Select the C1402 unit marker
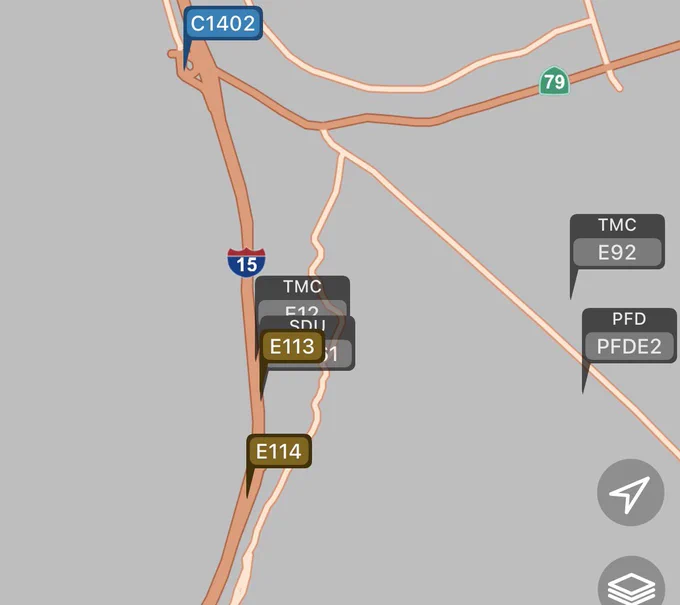The image size is (680, 605). [223, 23]
